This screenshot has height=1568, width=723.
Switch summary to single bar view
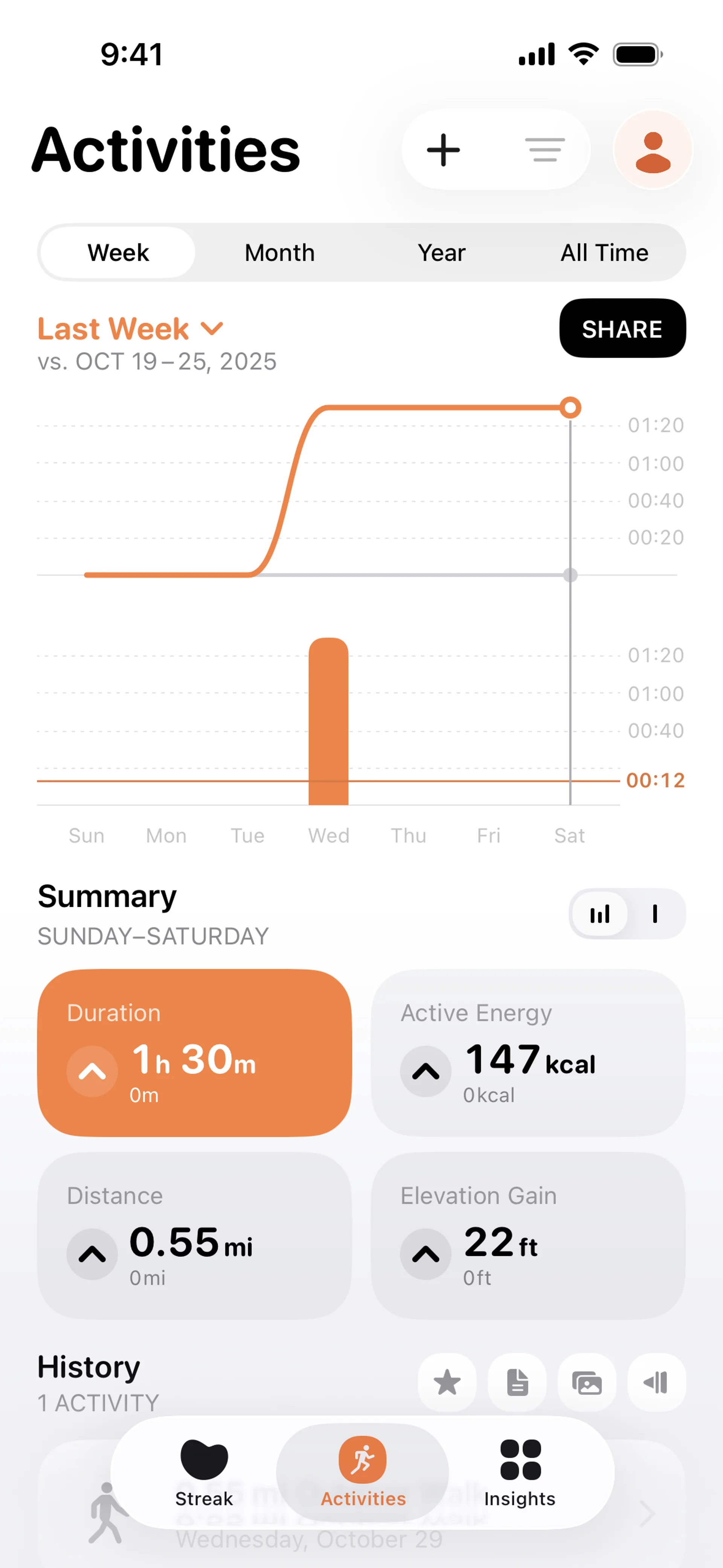(655, 914)
